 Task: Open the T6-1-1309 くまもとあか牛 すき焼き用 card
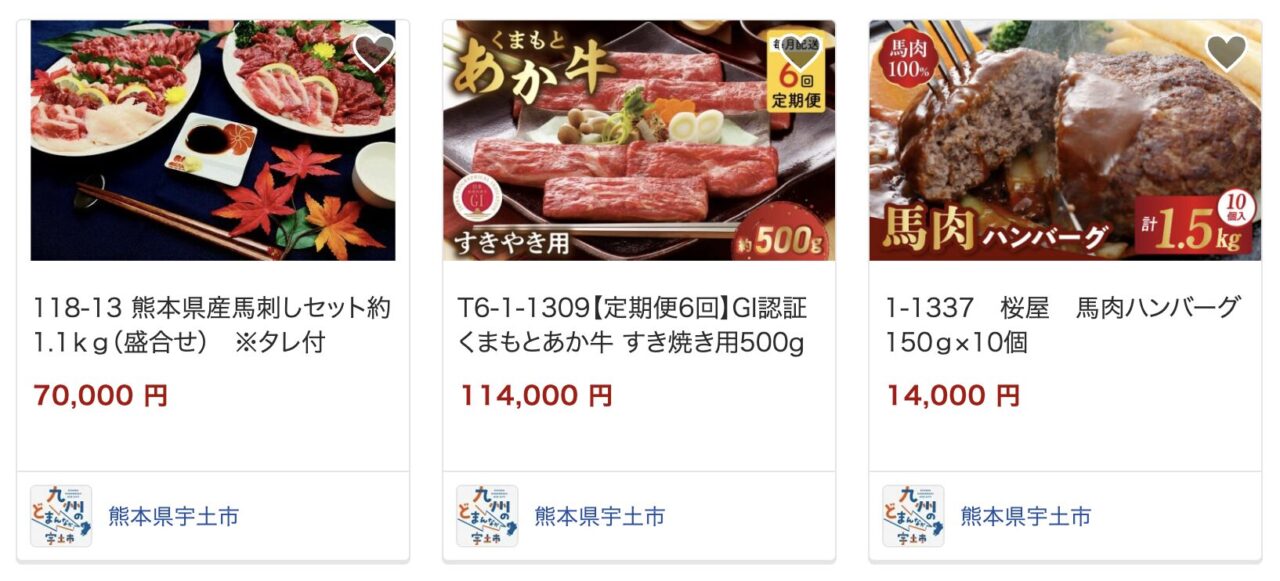638,325
